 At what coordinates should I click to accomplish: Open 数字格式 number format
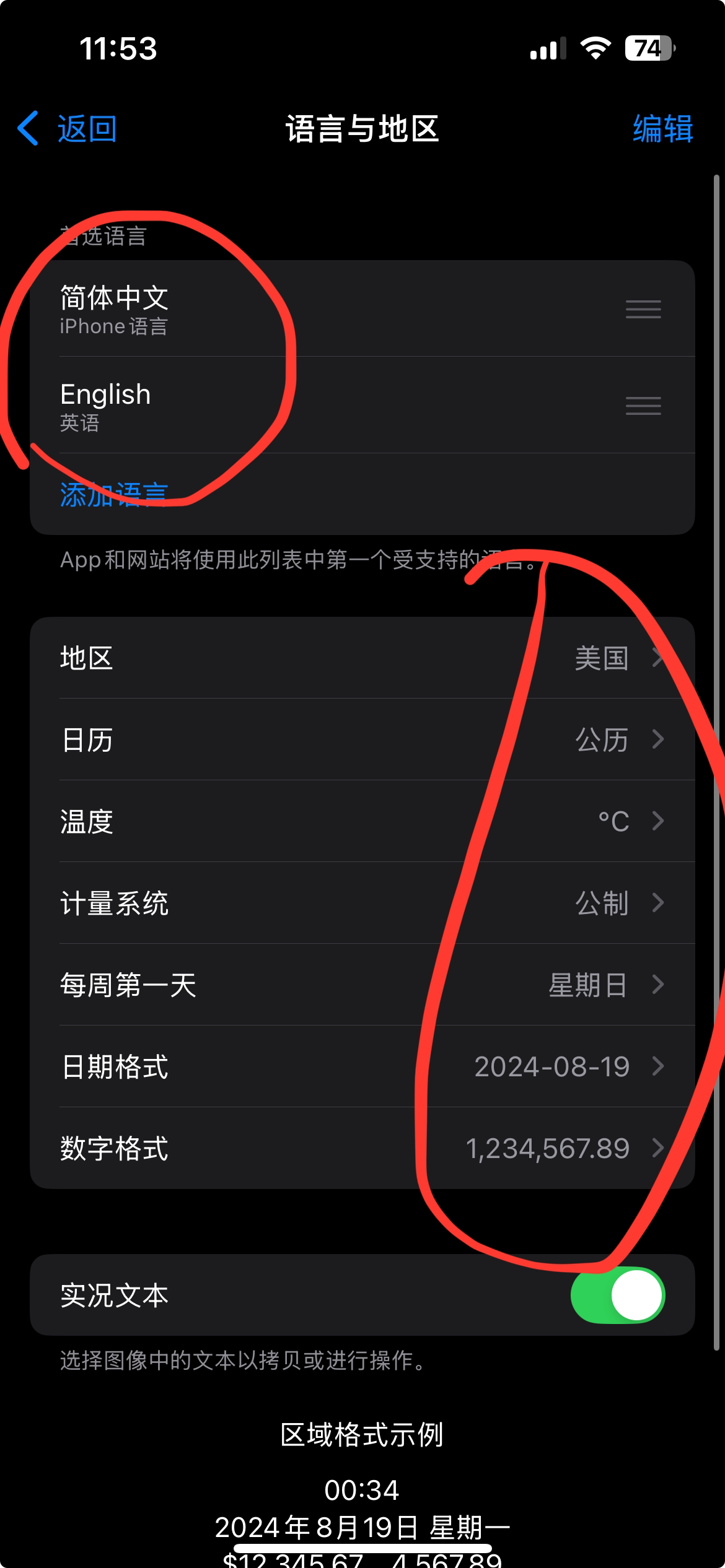pos(362,1148)
